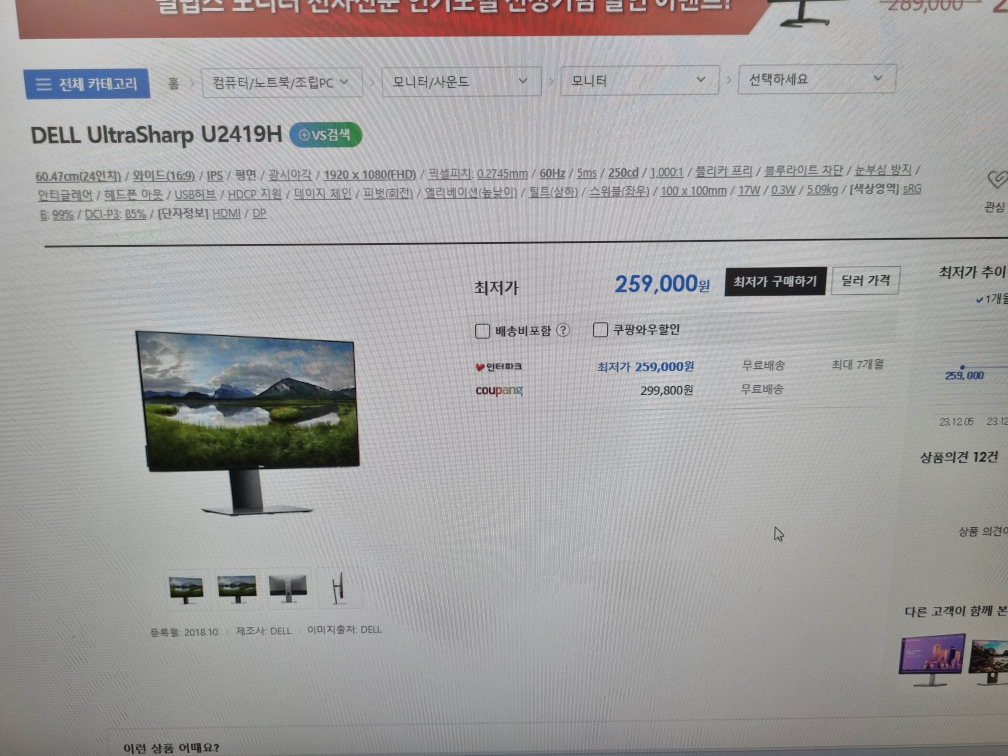Open the IPS panel spec link
1008x756 pixels.
(215, 175)
